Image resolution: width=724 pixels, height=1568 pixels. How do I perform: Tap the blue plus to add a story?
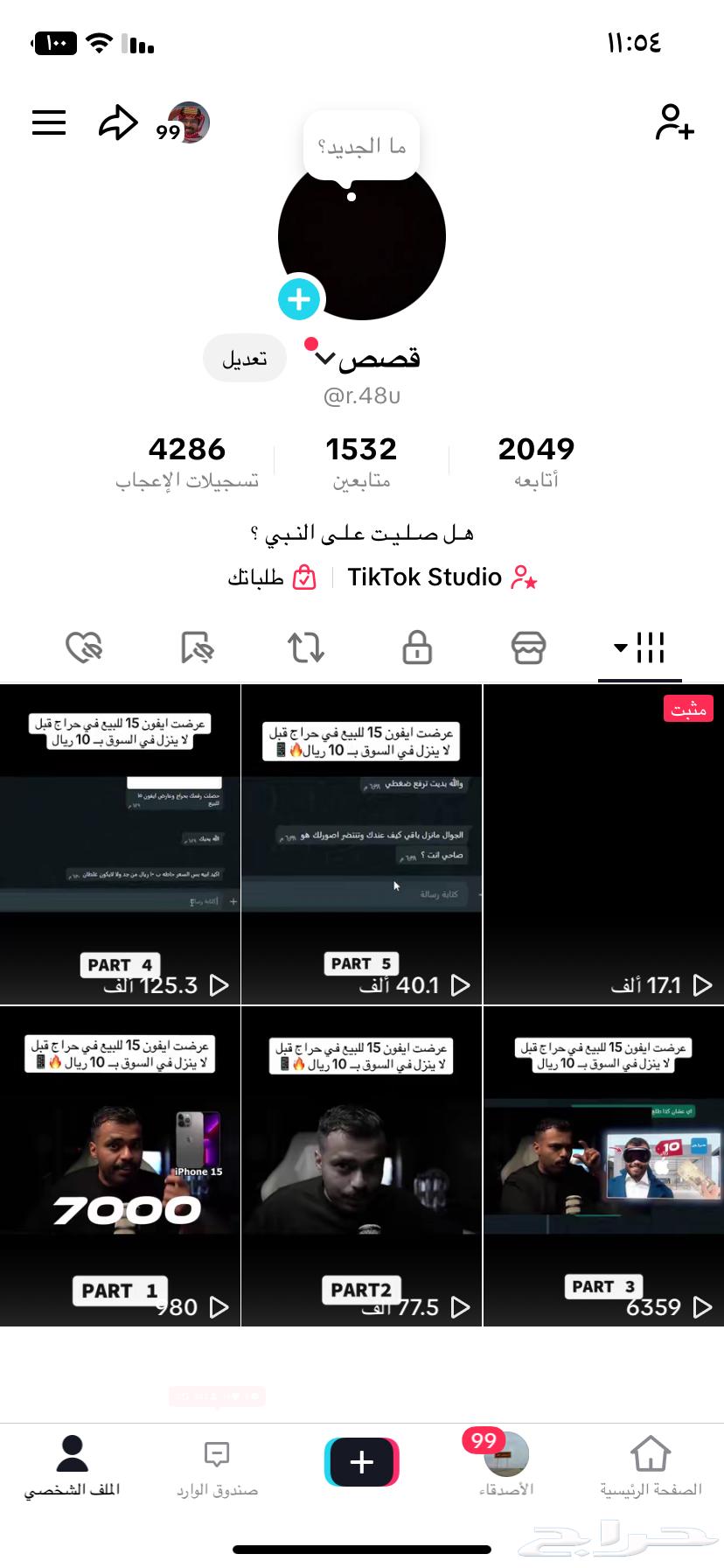pyautogui.click(x=298, y=298)
